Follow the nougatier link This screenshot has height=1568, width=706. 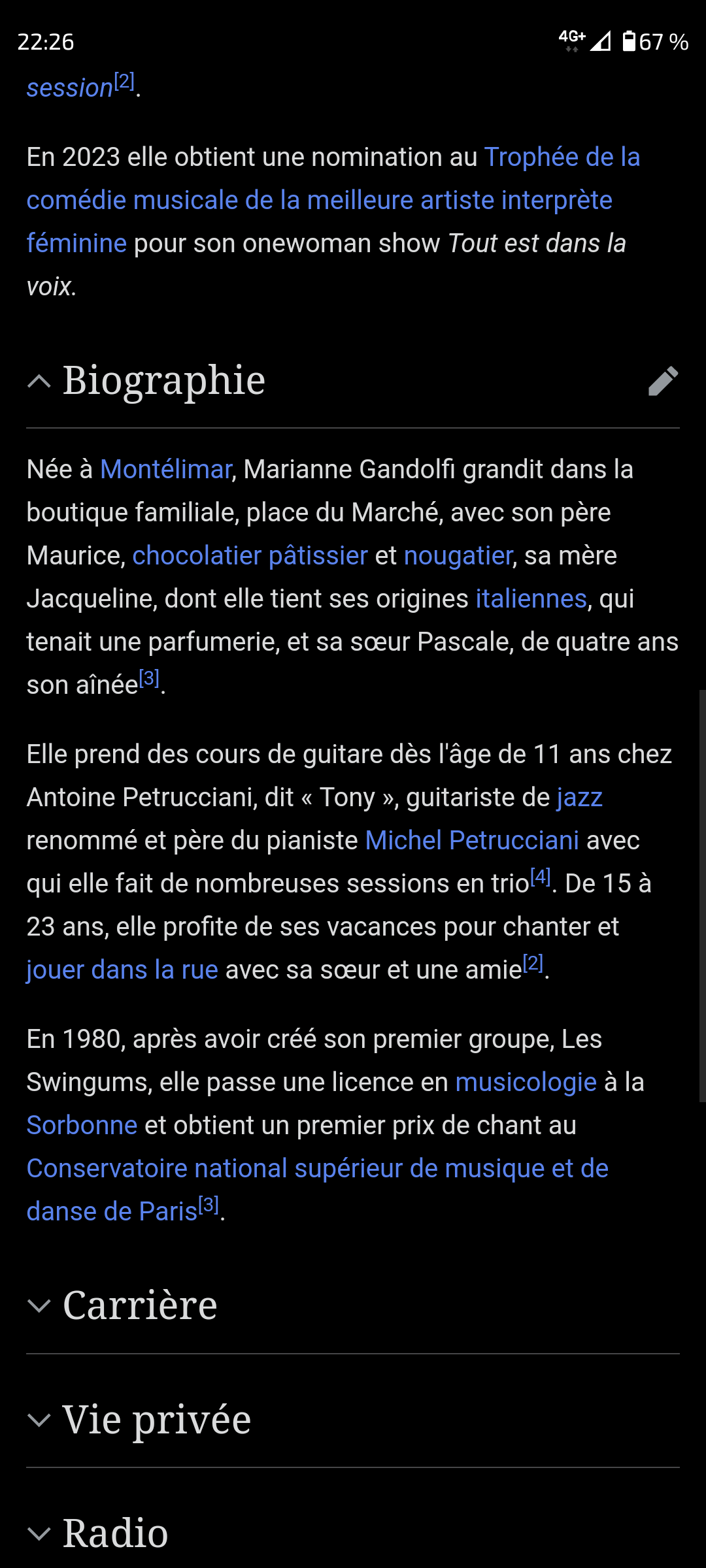click(458, 555)
